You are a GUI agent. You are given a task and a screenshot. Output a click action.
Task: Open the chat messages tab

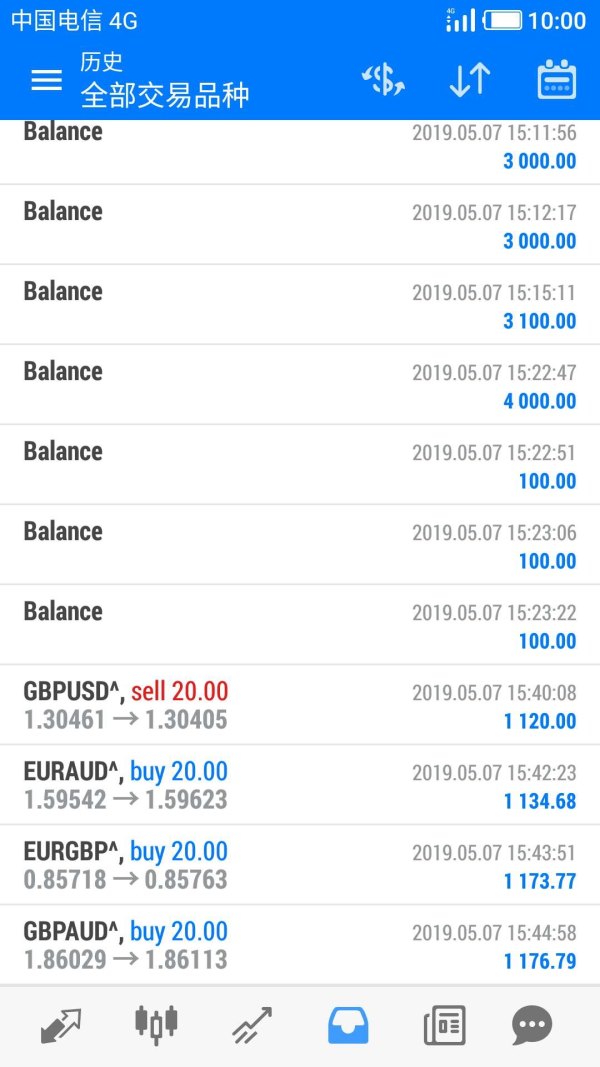(x=531, y=1025)
